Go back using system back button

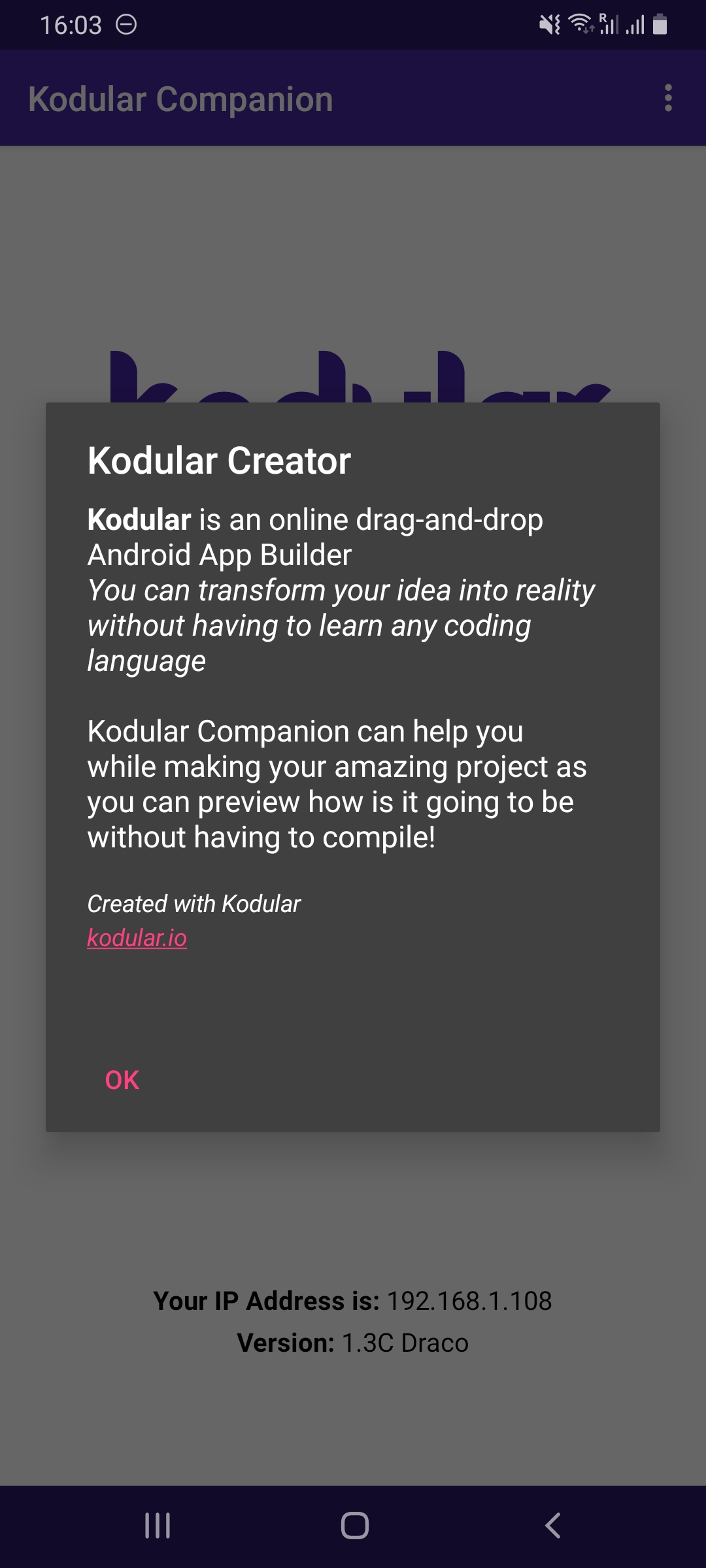[x=552, y=1526]
